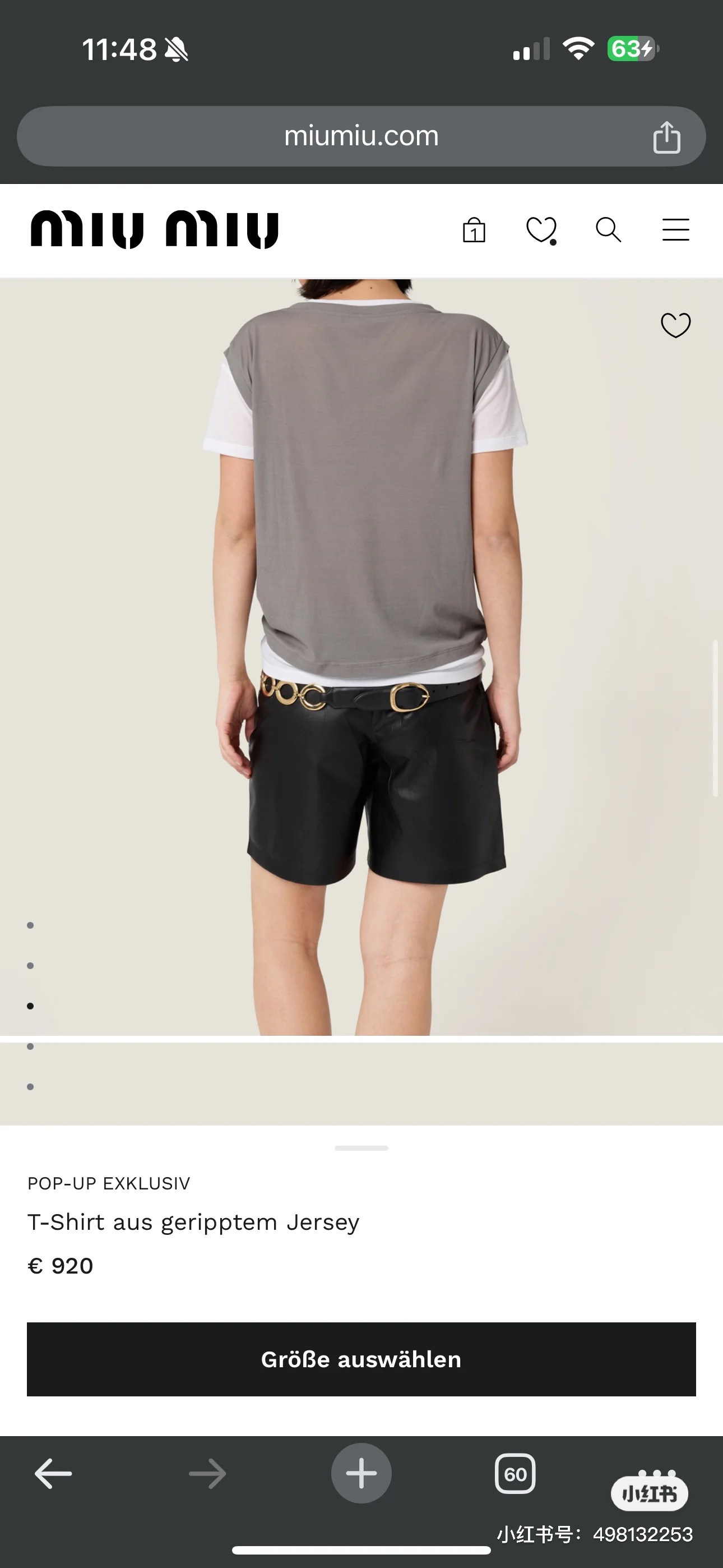Open the wishlist heart in the header
This screenshot has height=1568, width=723.
pos(541,230)
